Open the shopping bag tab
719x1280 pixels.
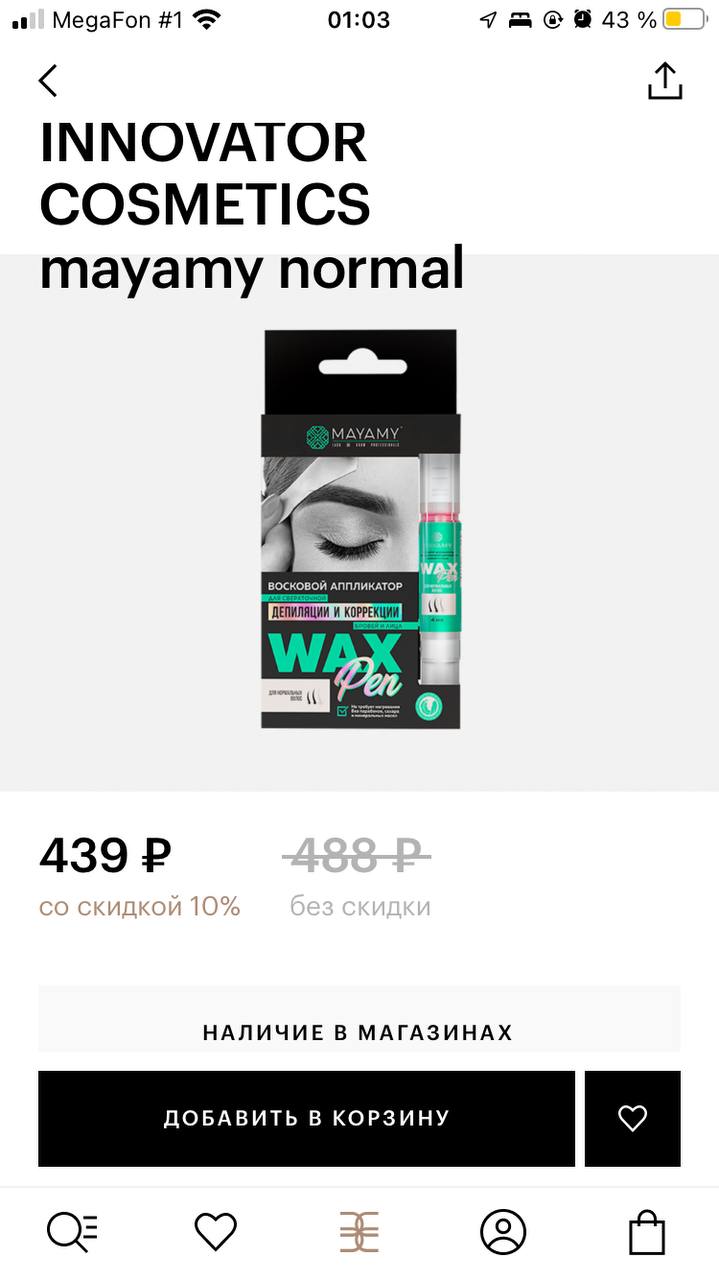point(647,1231)
